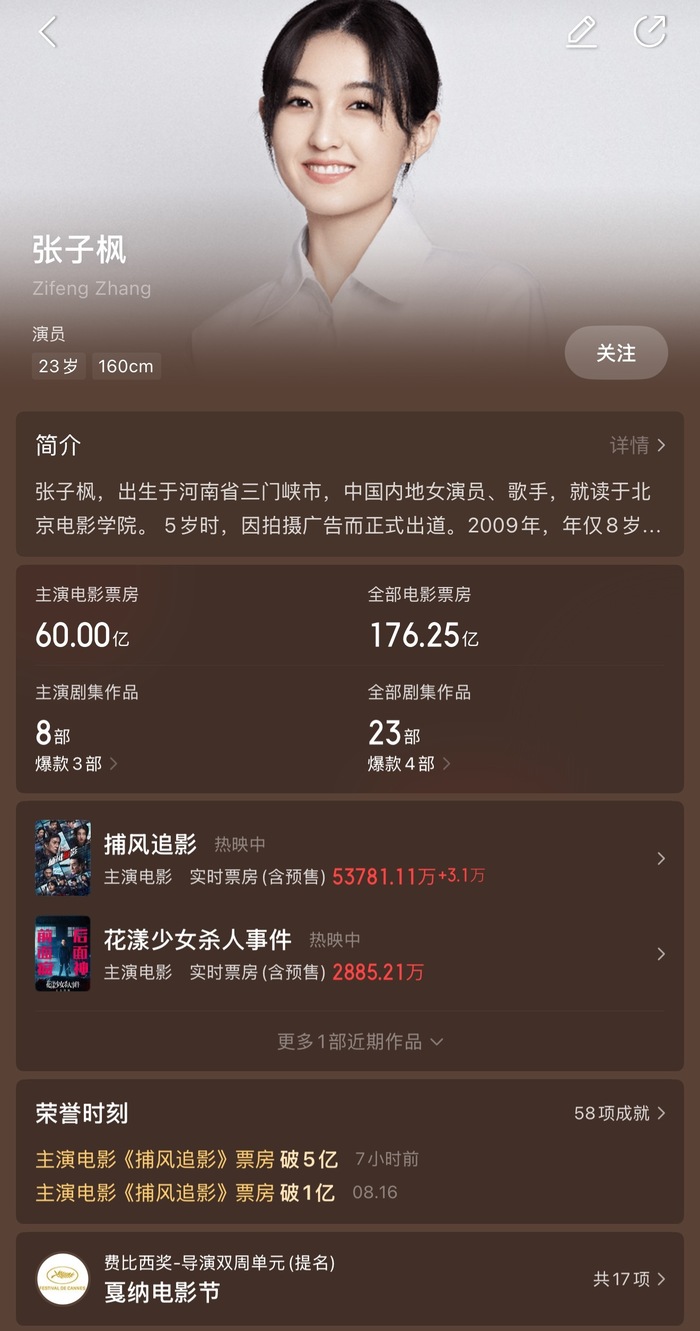View all 58项成就 honors

point(619,1113)
